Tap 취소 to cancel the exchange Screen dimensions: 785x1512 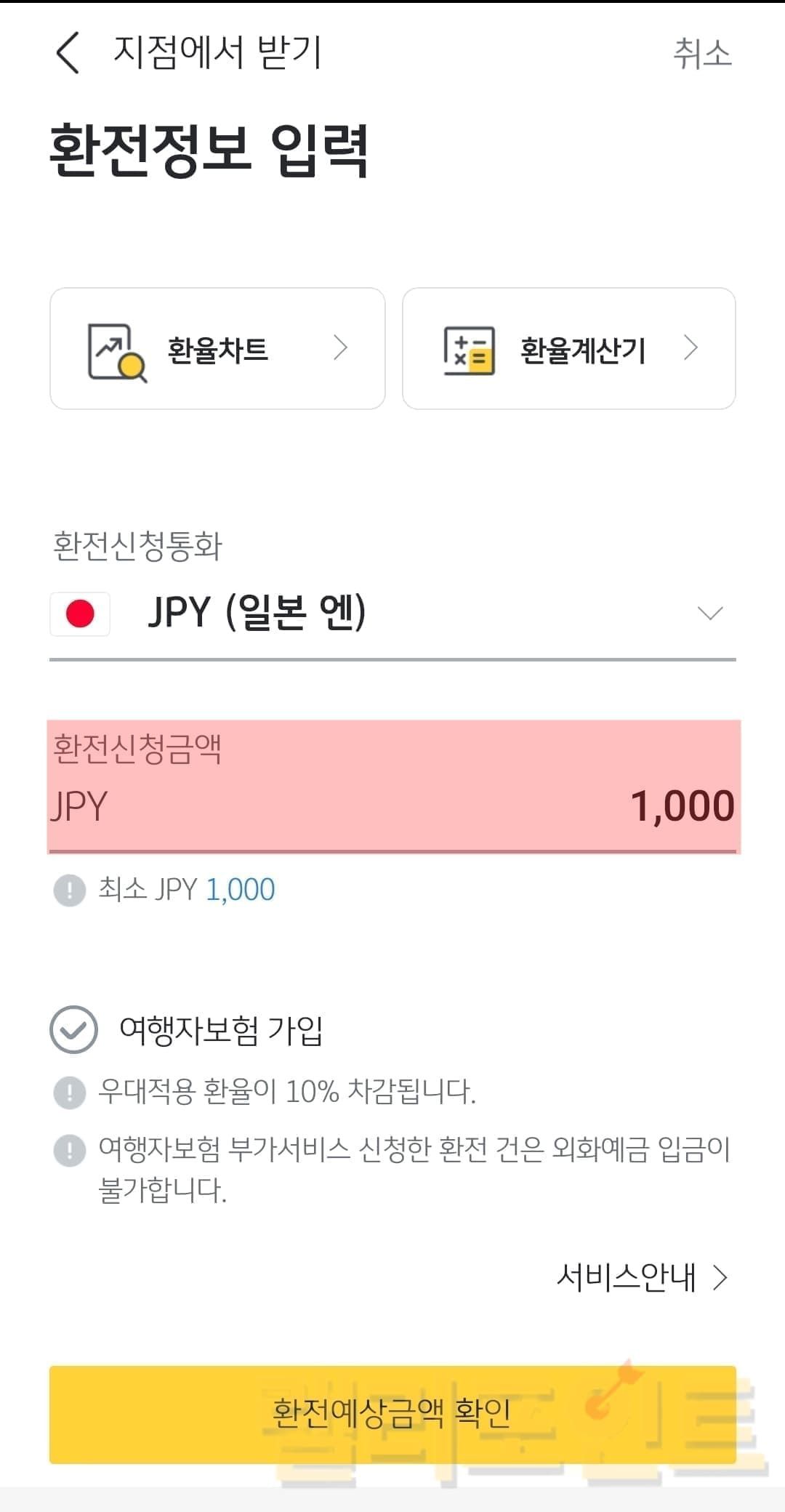[701, 54]
